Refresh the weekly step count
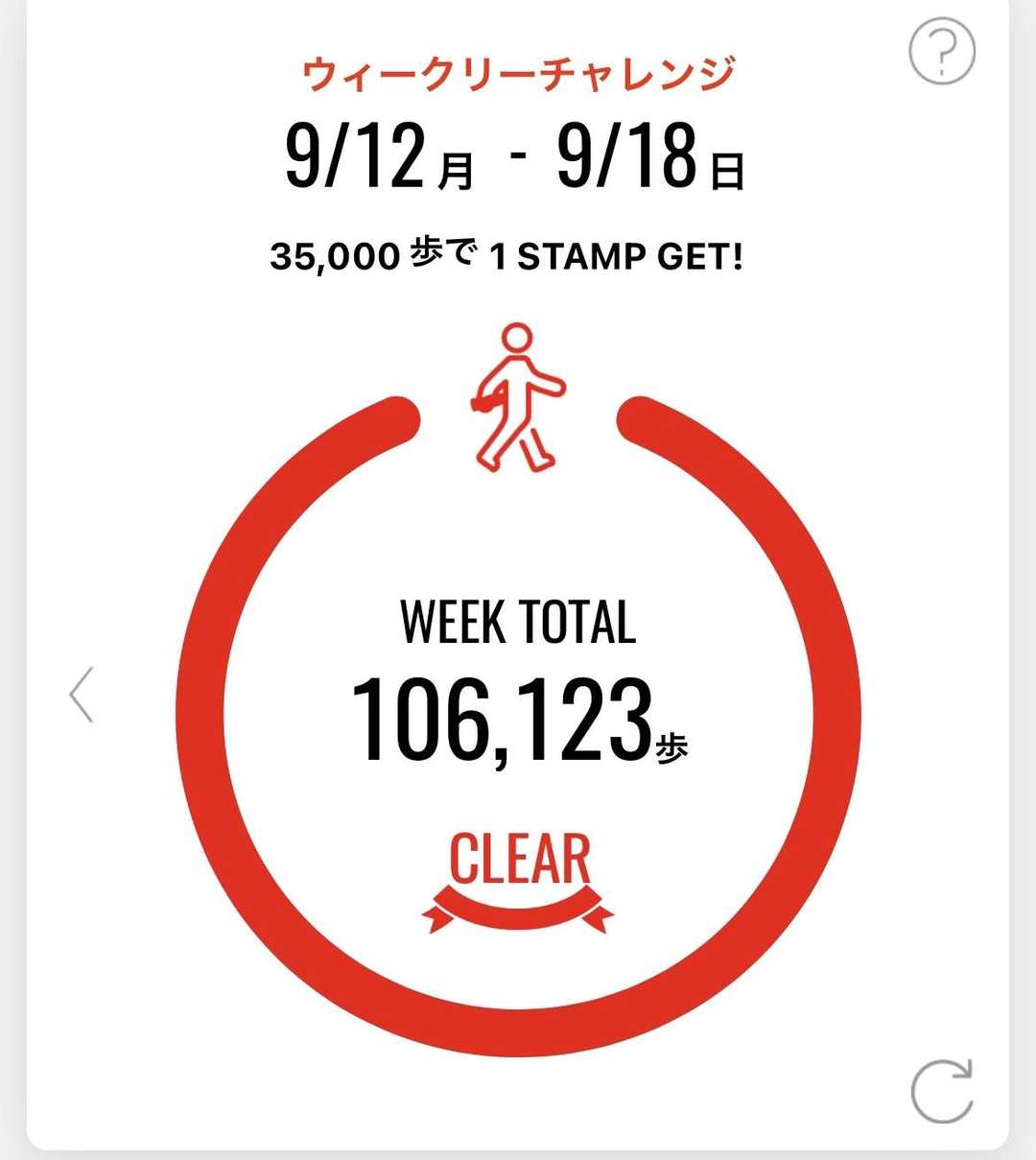This screenshot has width=1036, height=1160. (942, 1091)
